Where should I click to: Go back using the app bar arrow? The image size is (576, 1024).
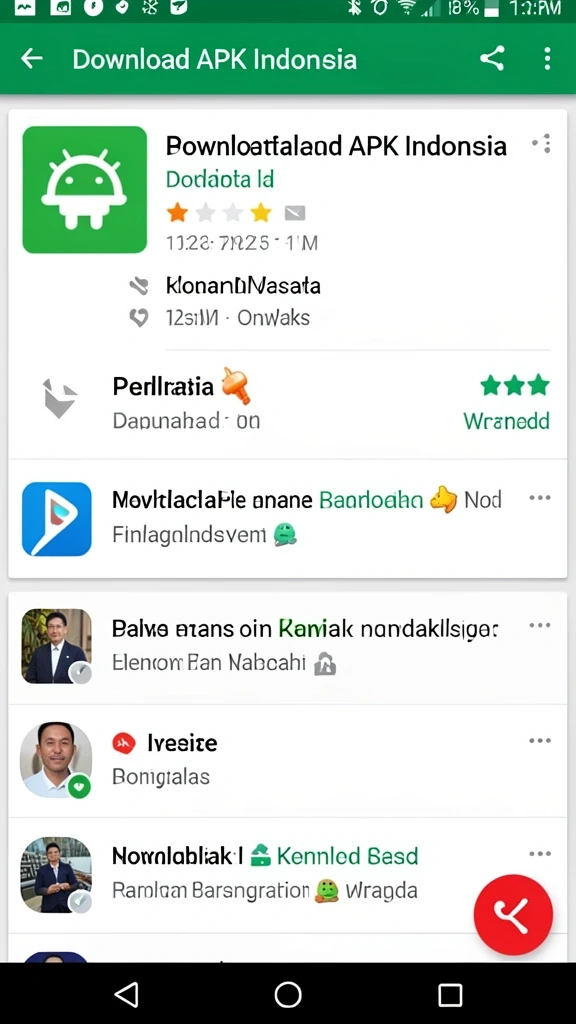[31, 59]
